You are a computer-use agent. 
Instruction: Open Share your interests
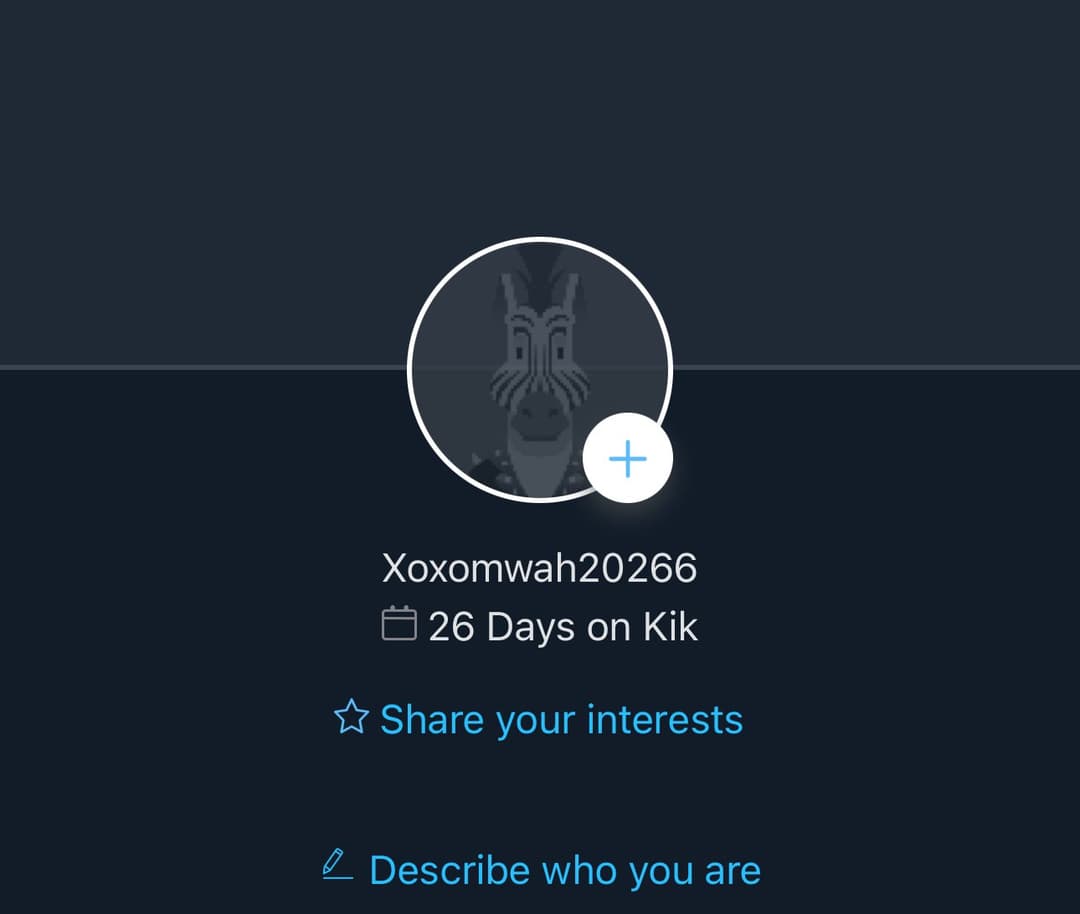click(x=540, y=719)
